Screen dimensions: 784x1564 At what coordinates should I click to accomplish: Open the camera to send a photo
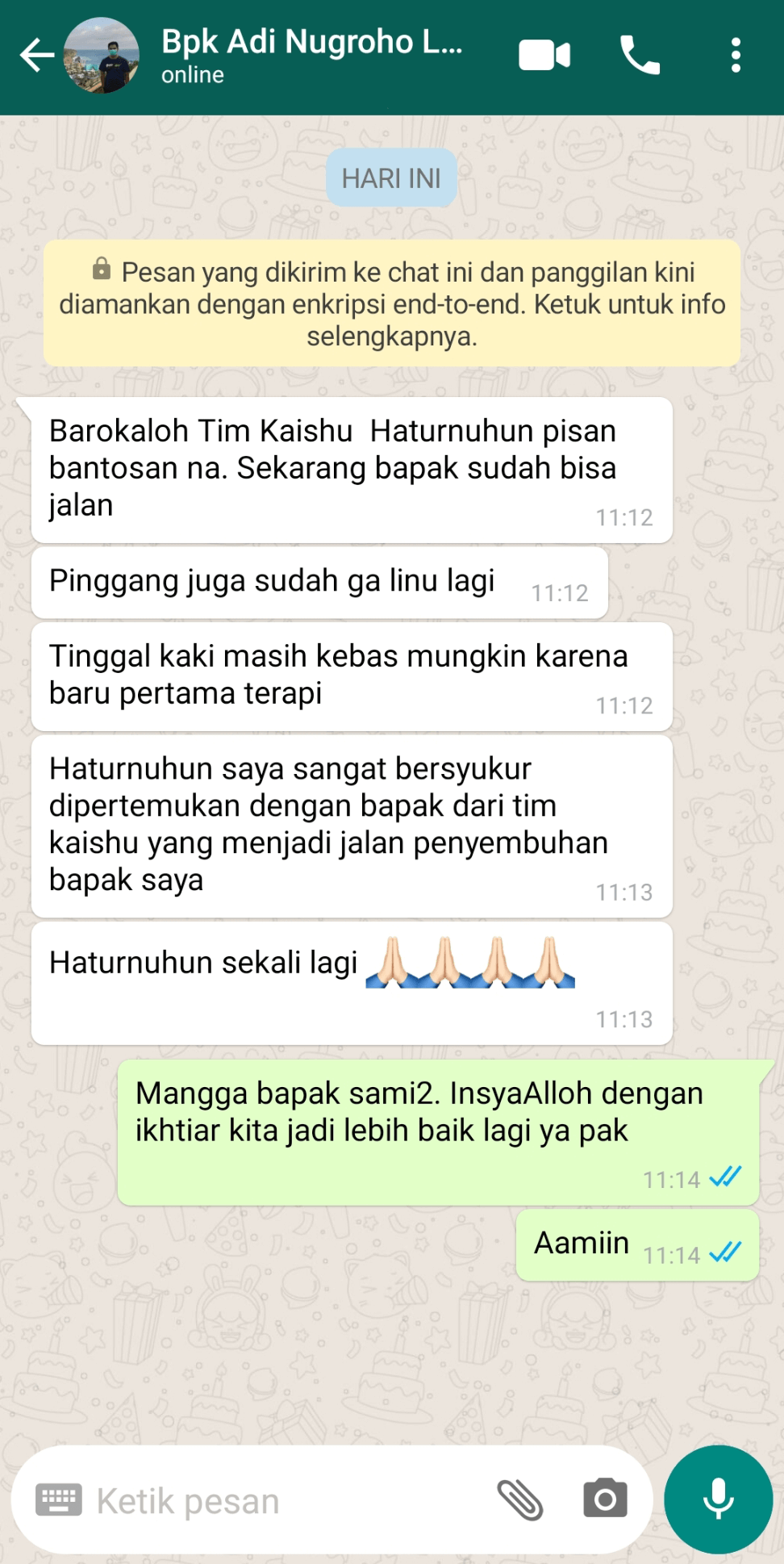point(605,1499)
